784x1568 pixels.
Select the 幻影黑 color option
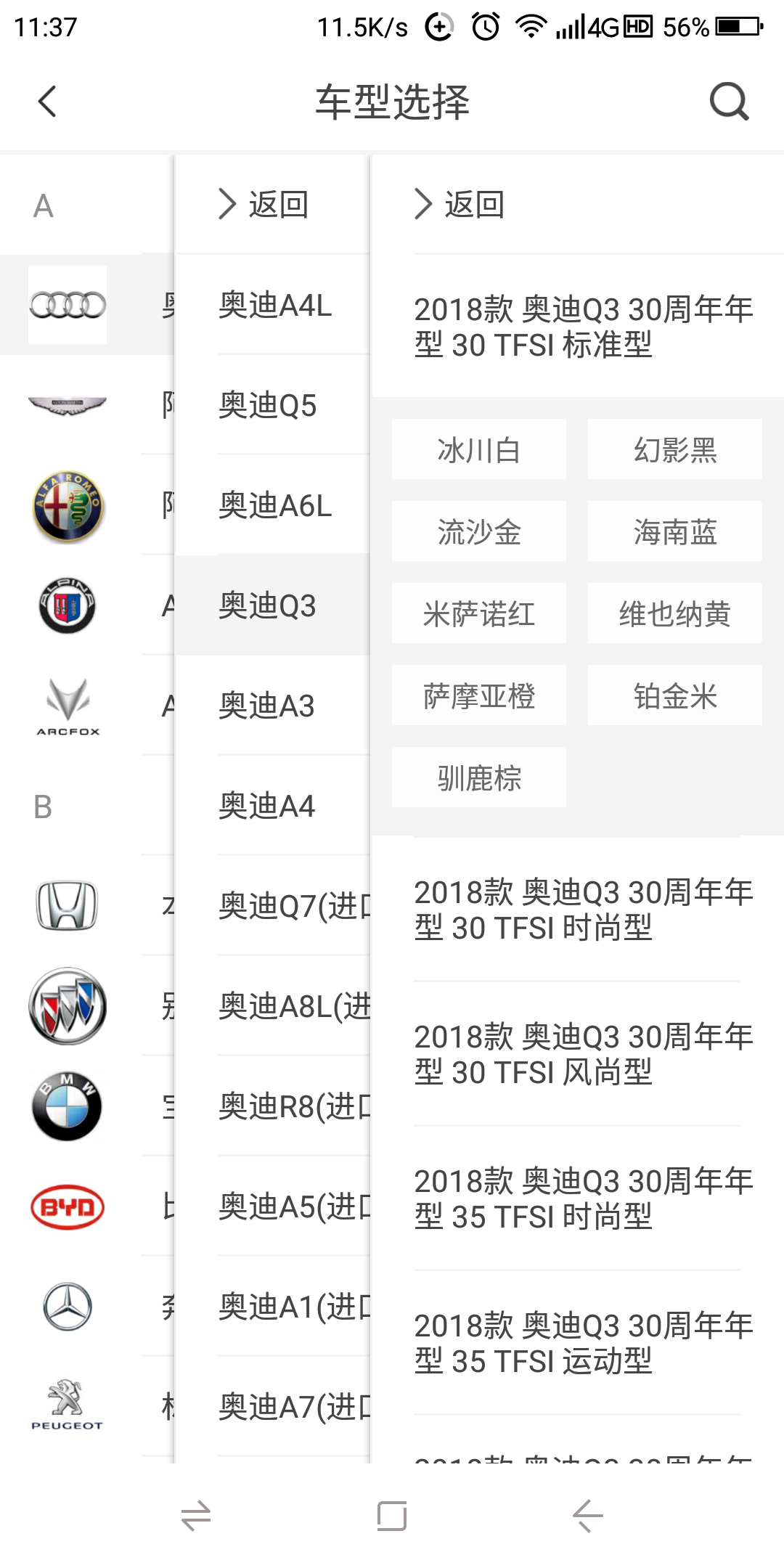point(674,450)
